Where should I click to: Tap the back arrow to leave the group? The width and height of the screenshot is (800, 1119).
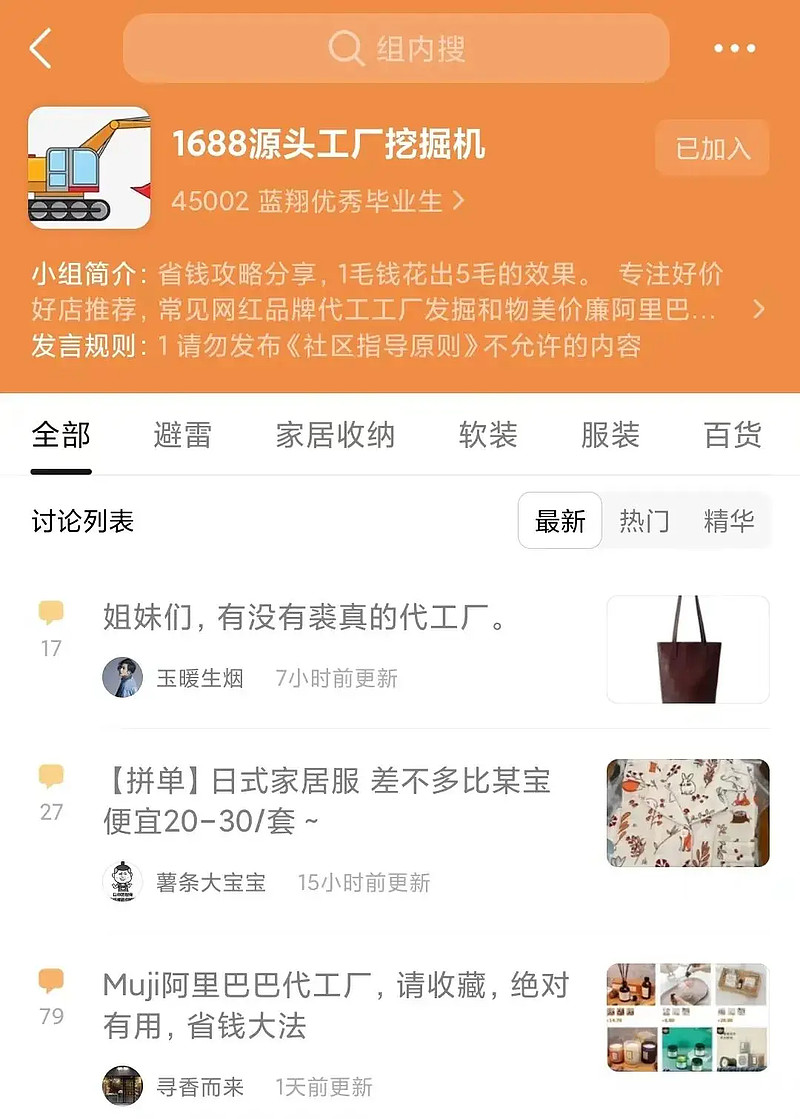[x=42, y=47]
